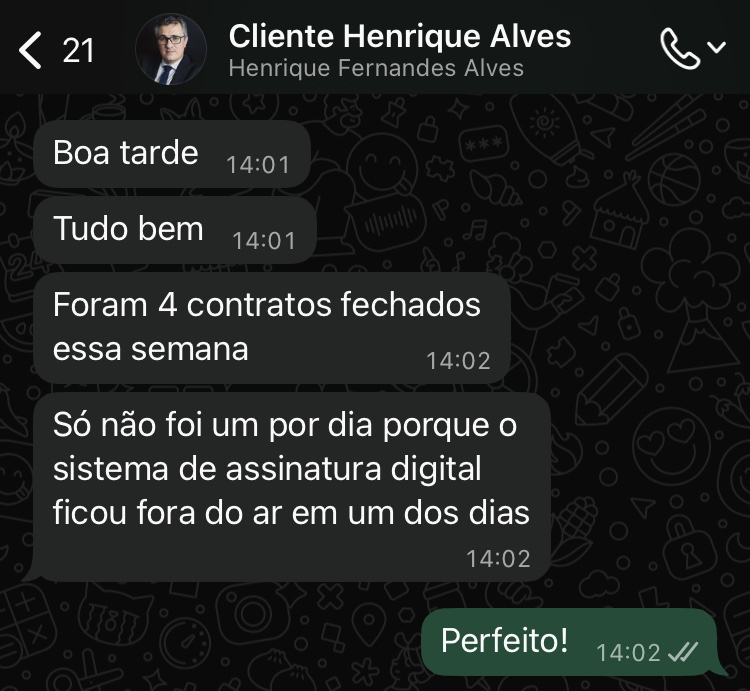Viewport: 750px width, 691px height.
Task: Start a call with Henrique Alves
Action: click(x=681, y=49)
